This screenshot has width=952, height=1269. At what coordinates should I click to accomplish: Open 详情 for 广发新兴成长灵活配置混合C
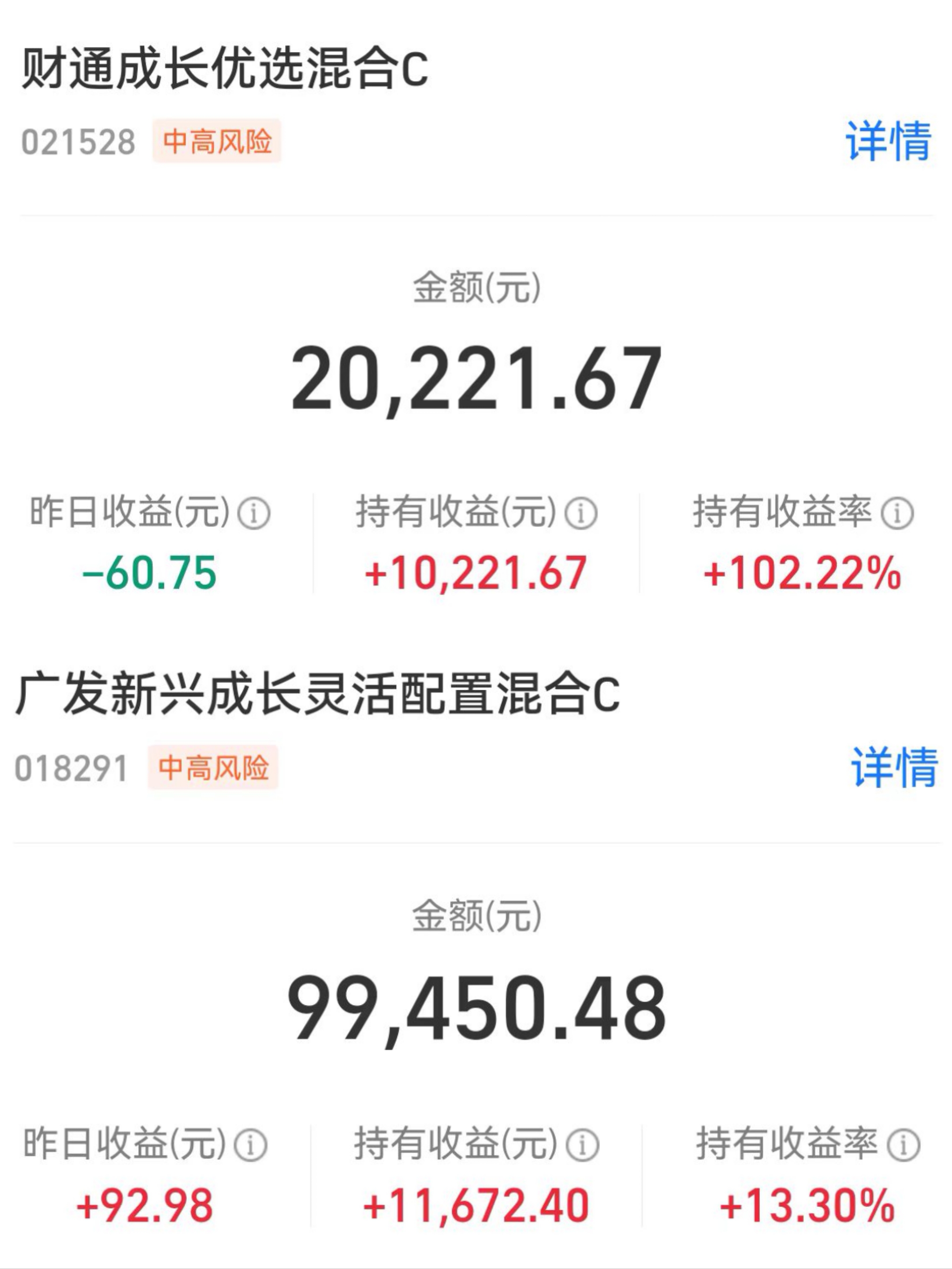click(x=894, y=767)
